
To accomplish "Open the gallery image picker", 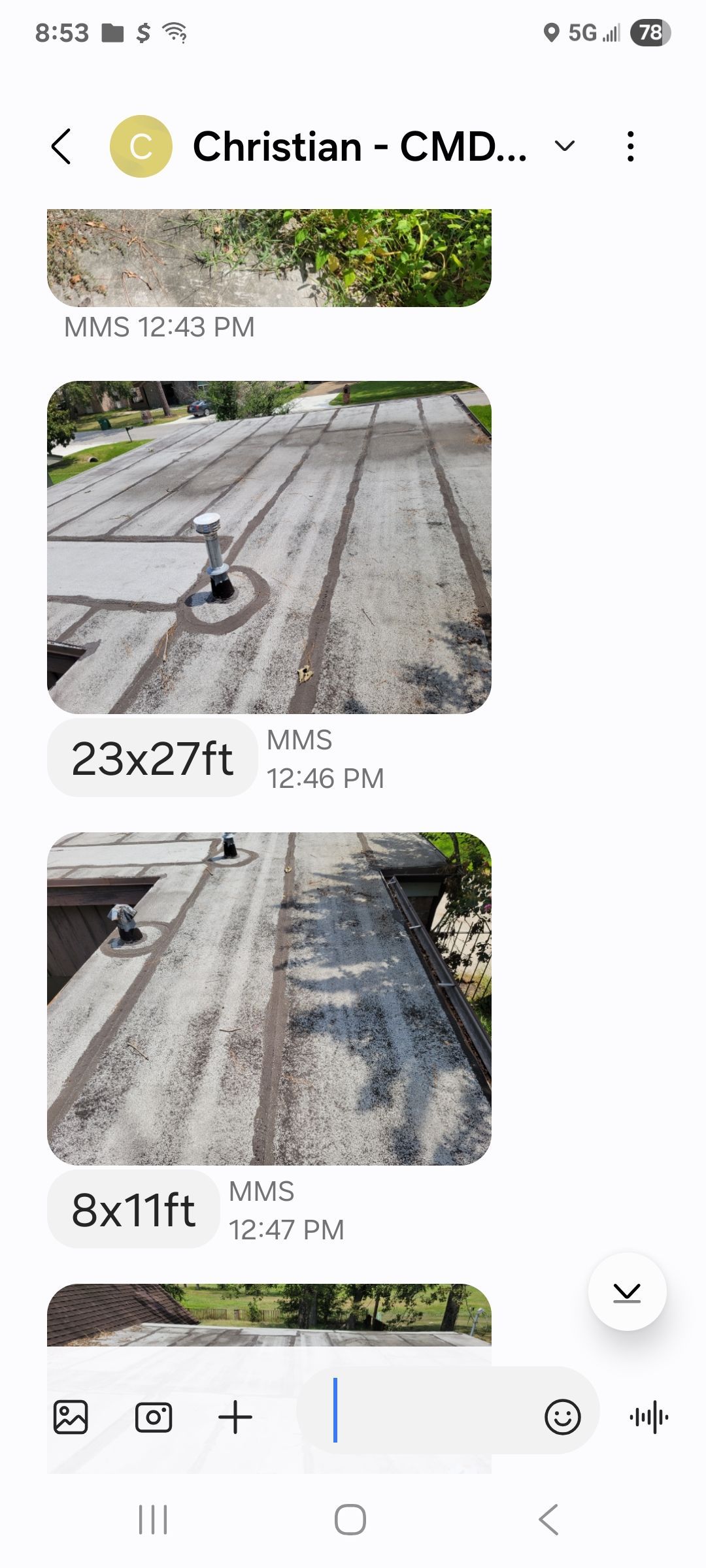I will tap(71, 1418).
